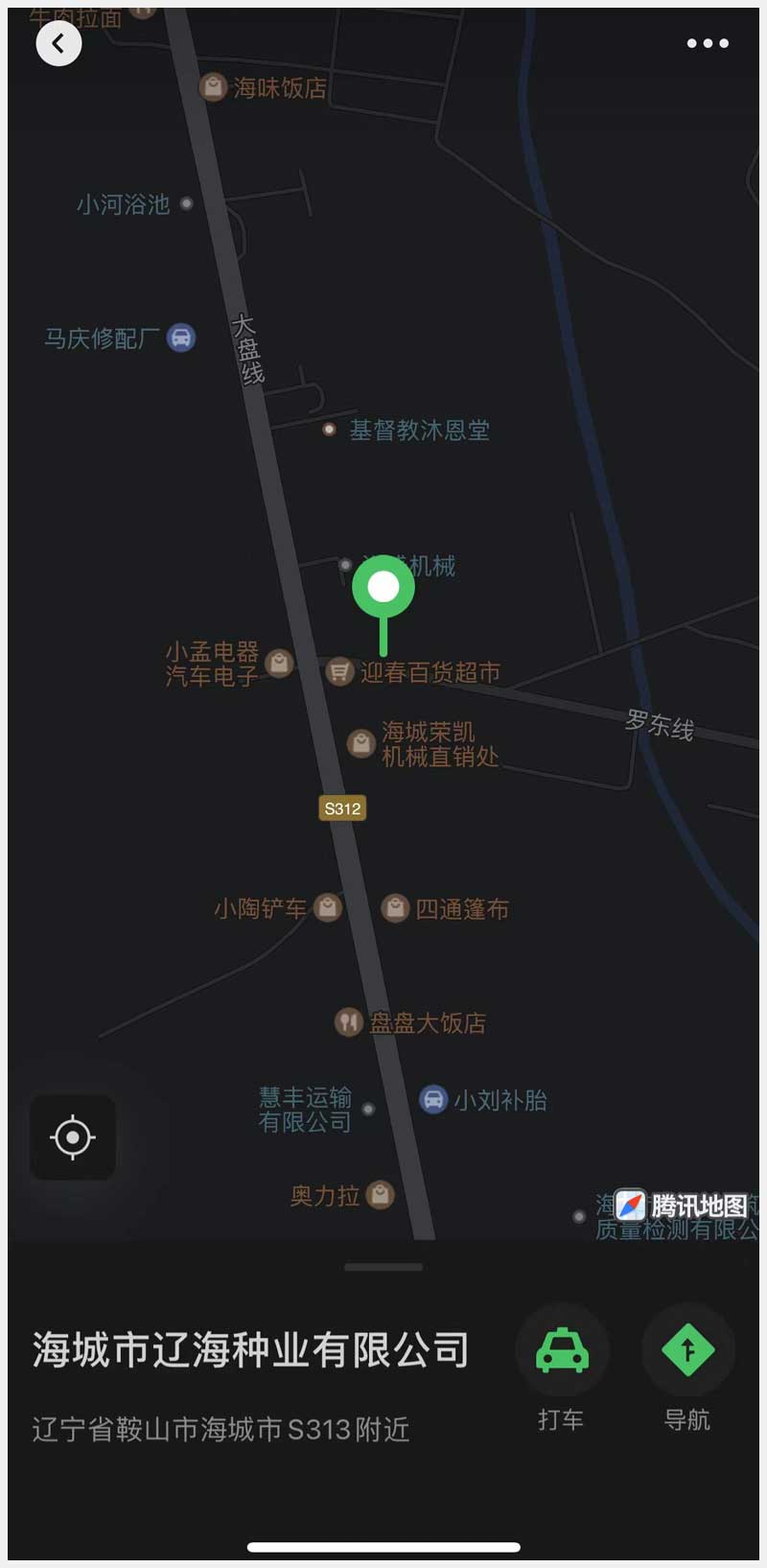Recenter map on my current location

tap(73, 1137)
